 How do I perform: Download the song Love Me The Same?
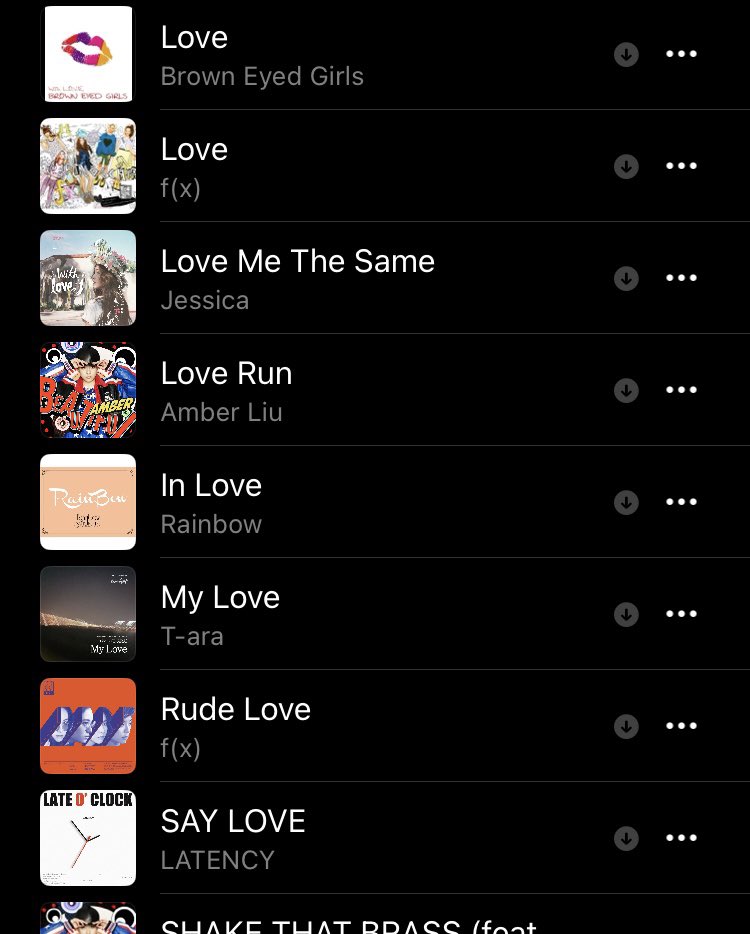pyautogui.click(x=626, y=278)
